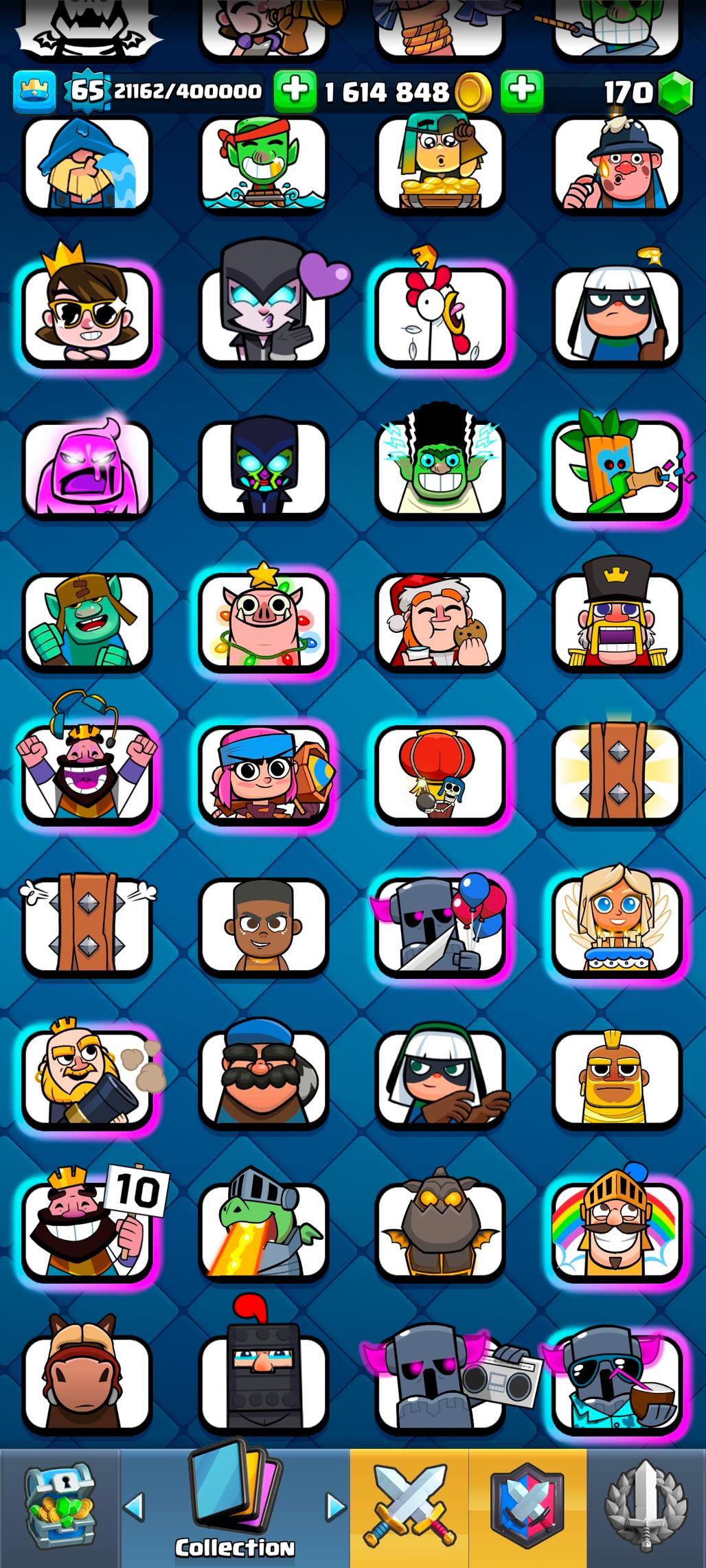The height and width of the screenshot is (1568, 706).
Task: Open the Events sword laurel tab
Action: pyautogui.click(x=646, y=1509)
